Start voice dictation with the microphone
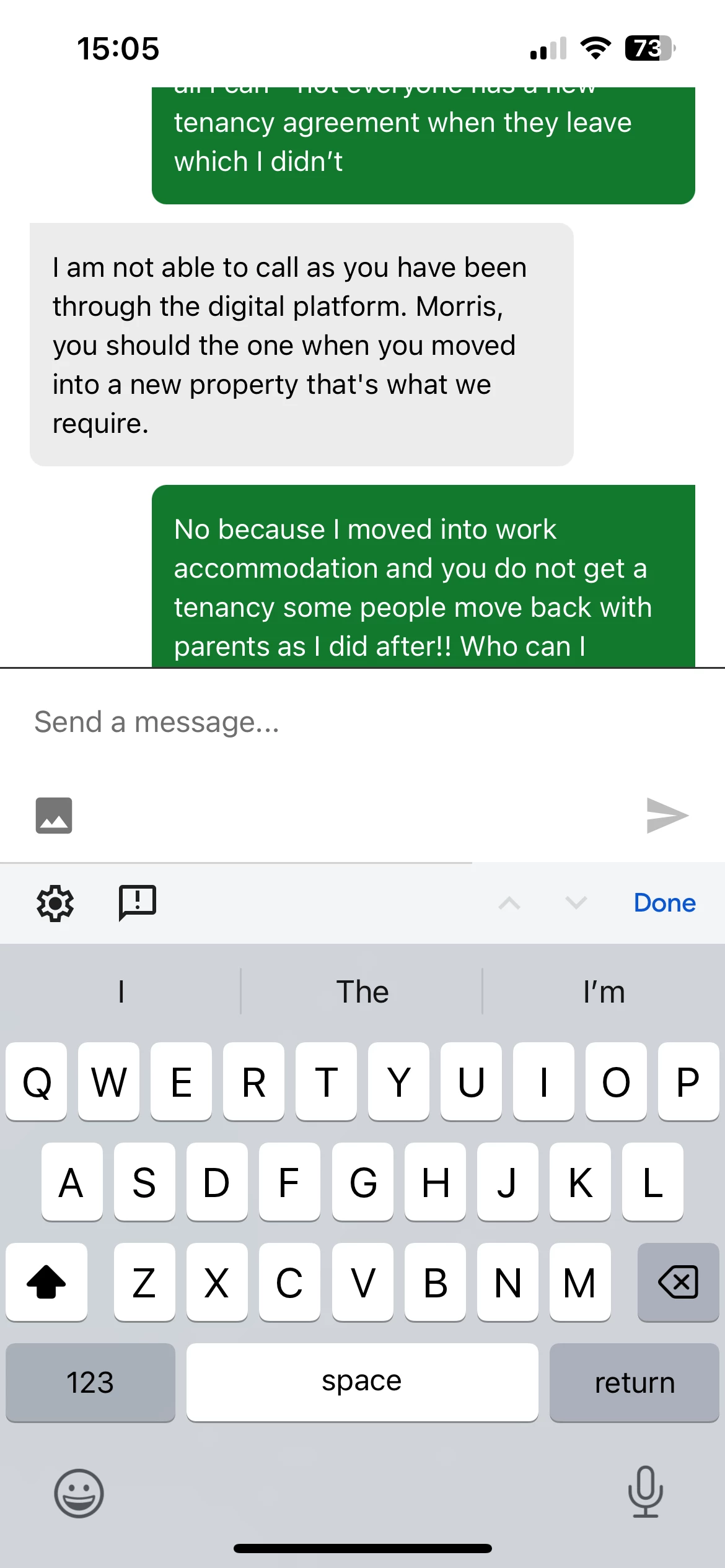The width and height of the screenshot is (725, 1568). [645, 1492]
